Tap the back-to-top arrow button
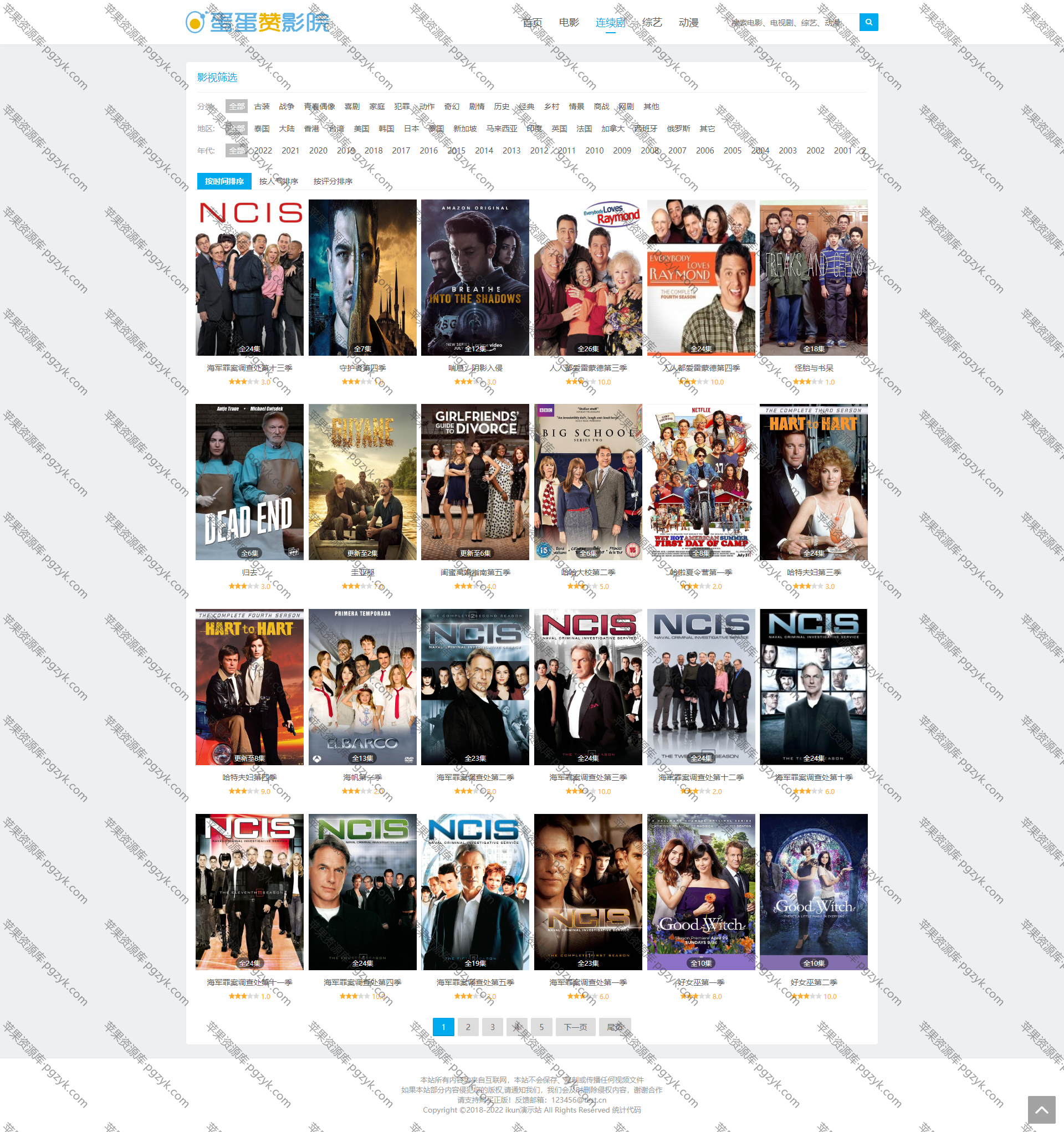 pyautogui.click(x=1041, y=1110)
